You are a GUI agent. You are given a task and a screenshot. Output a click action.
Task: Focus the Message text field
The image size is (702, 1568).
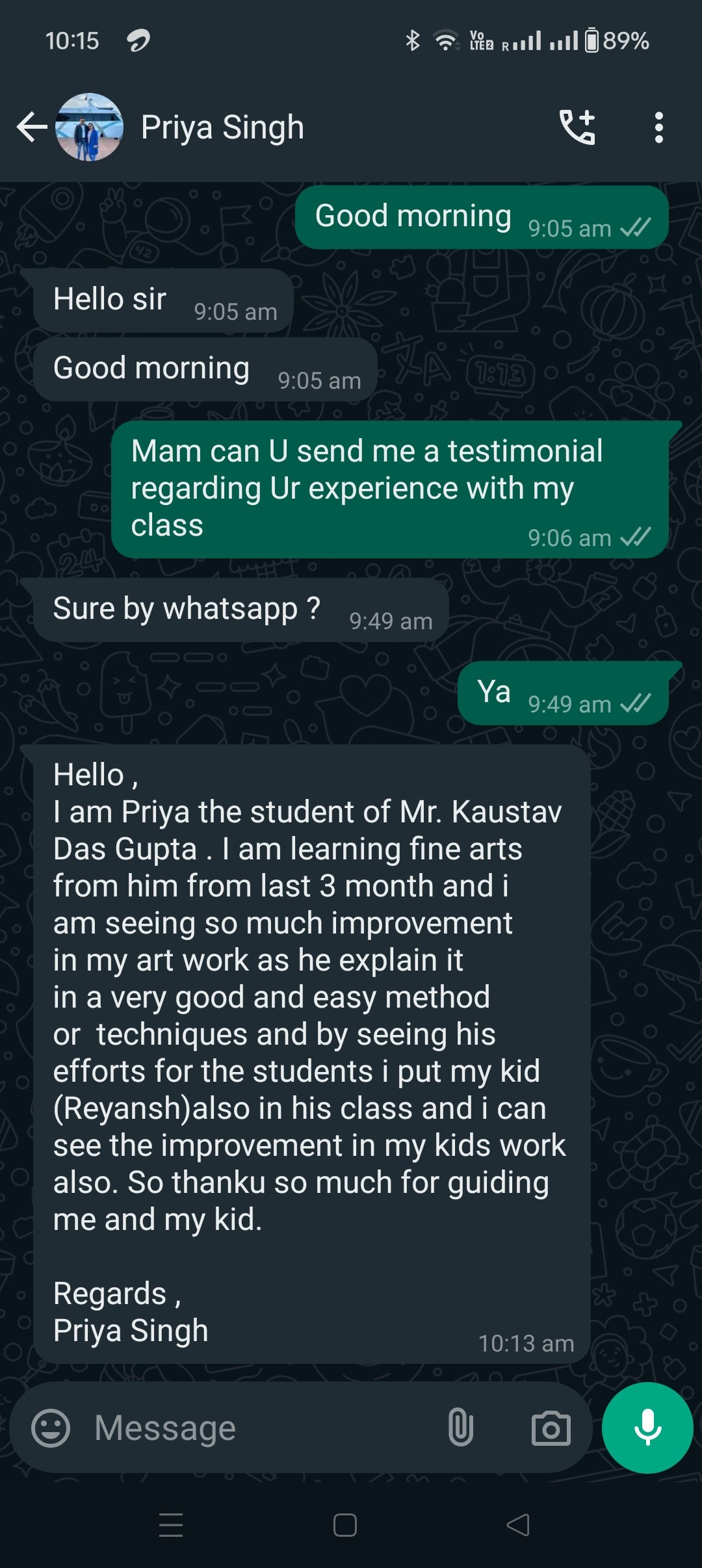click(260, 1428)
